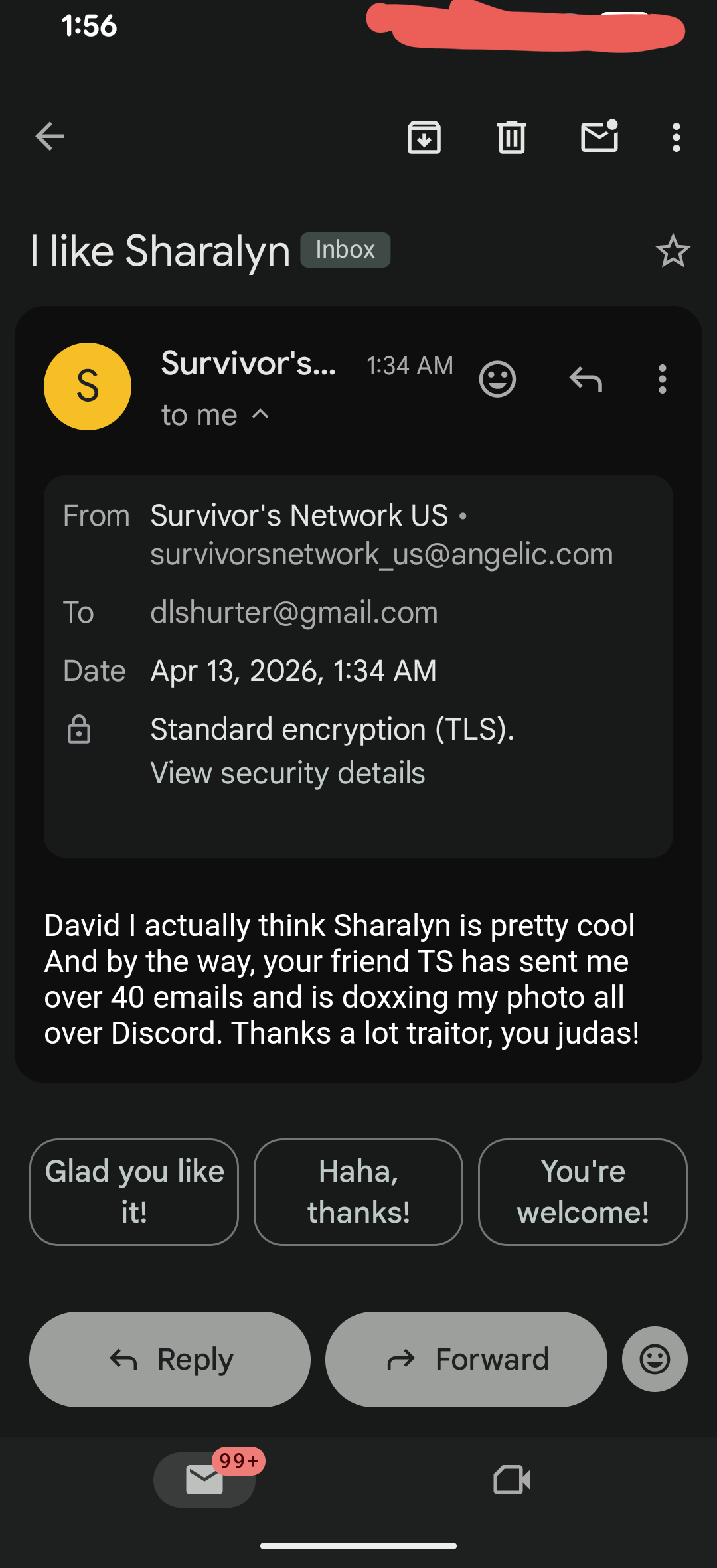717x1568 pixels.
Task: Forward this email
Action: 466,1360
